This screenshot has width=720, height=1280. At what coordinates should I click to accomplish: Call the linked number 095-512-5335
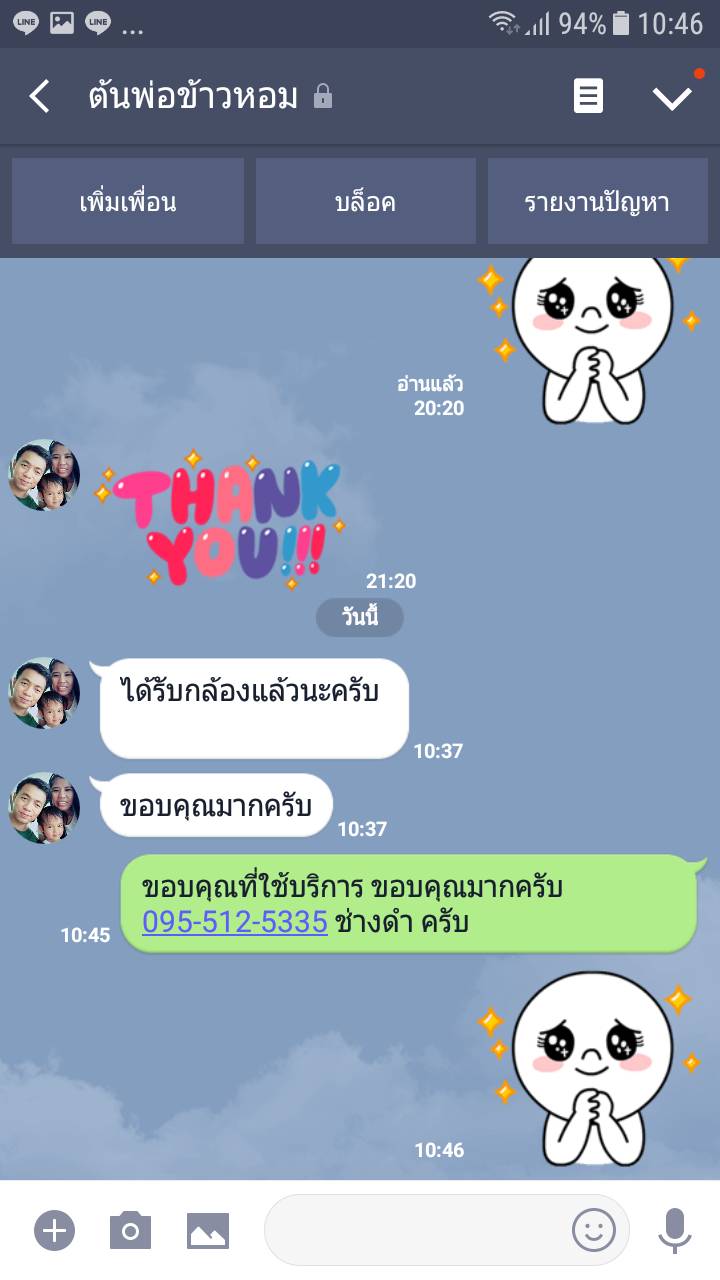[x=235, y=921]
